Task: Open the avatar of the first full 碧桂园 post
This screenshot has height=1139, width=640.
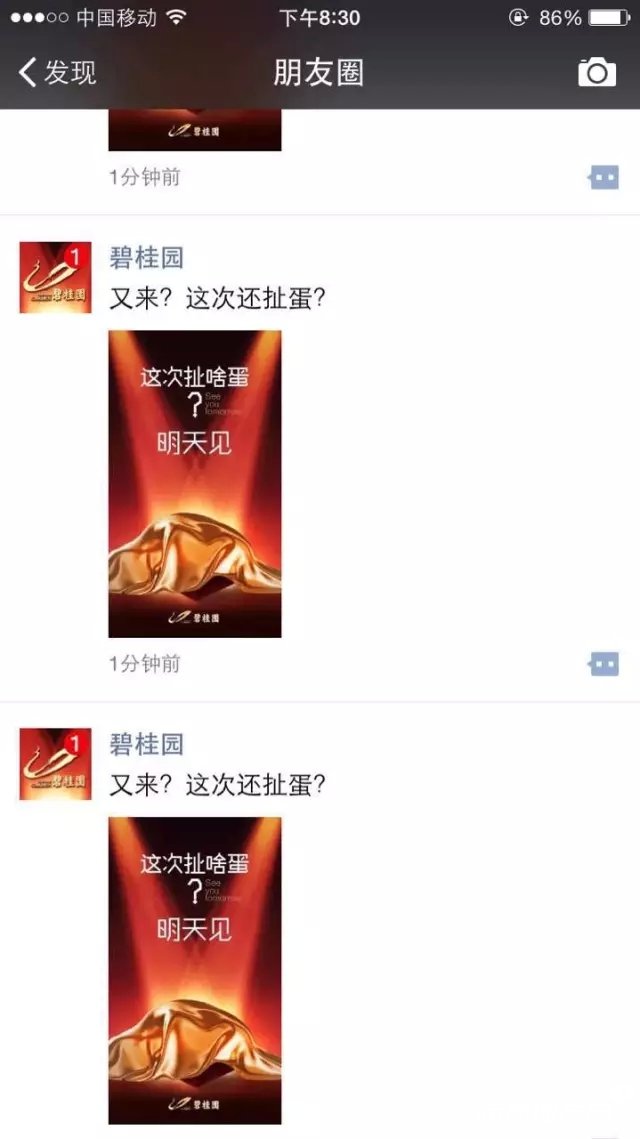Action: pos(55,277)
